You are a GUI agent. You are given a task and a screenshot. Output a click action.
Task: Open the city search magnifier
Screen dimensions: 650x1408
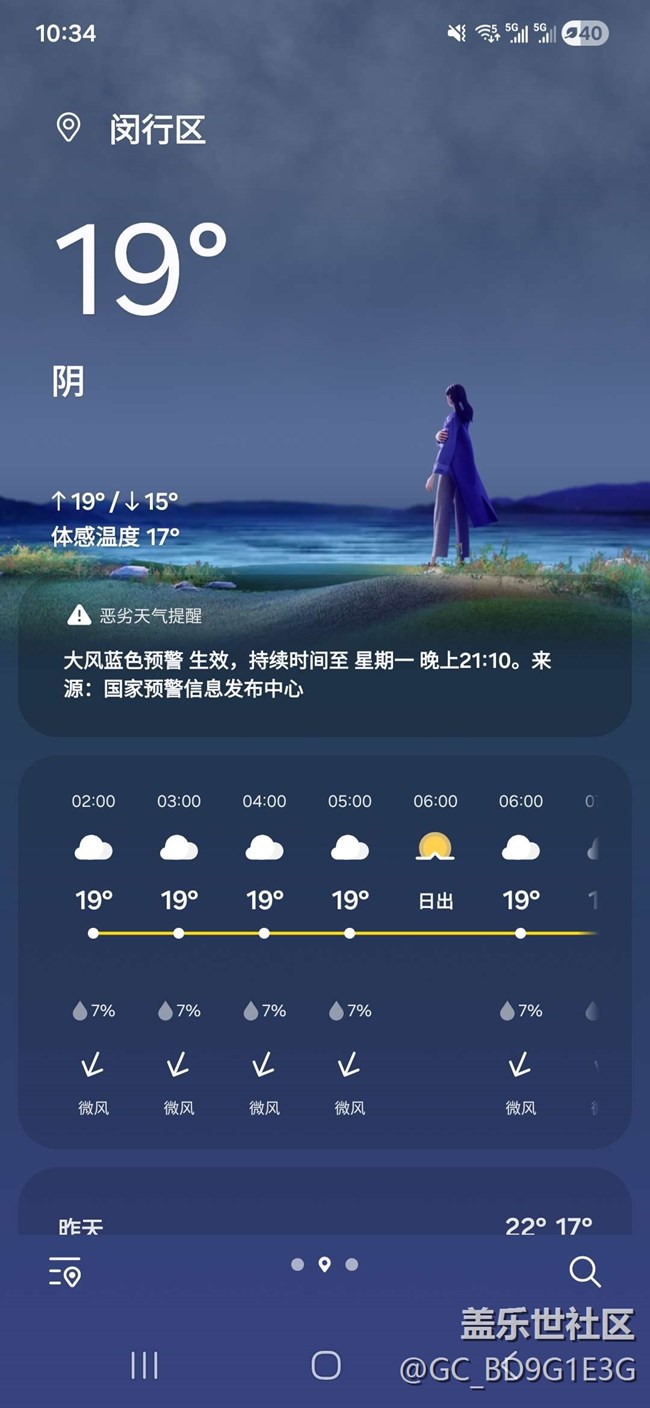pos(584,1272)
